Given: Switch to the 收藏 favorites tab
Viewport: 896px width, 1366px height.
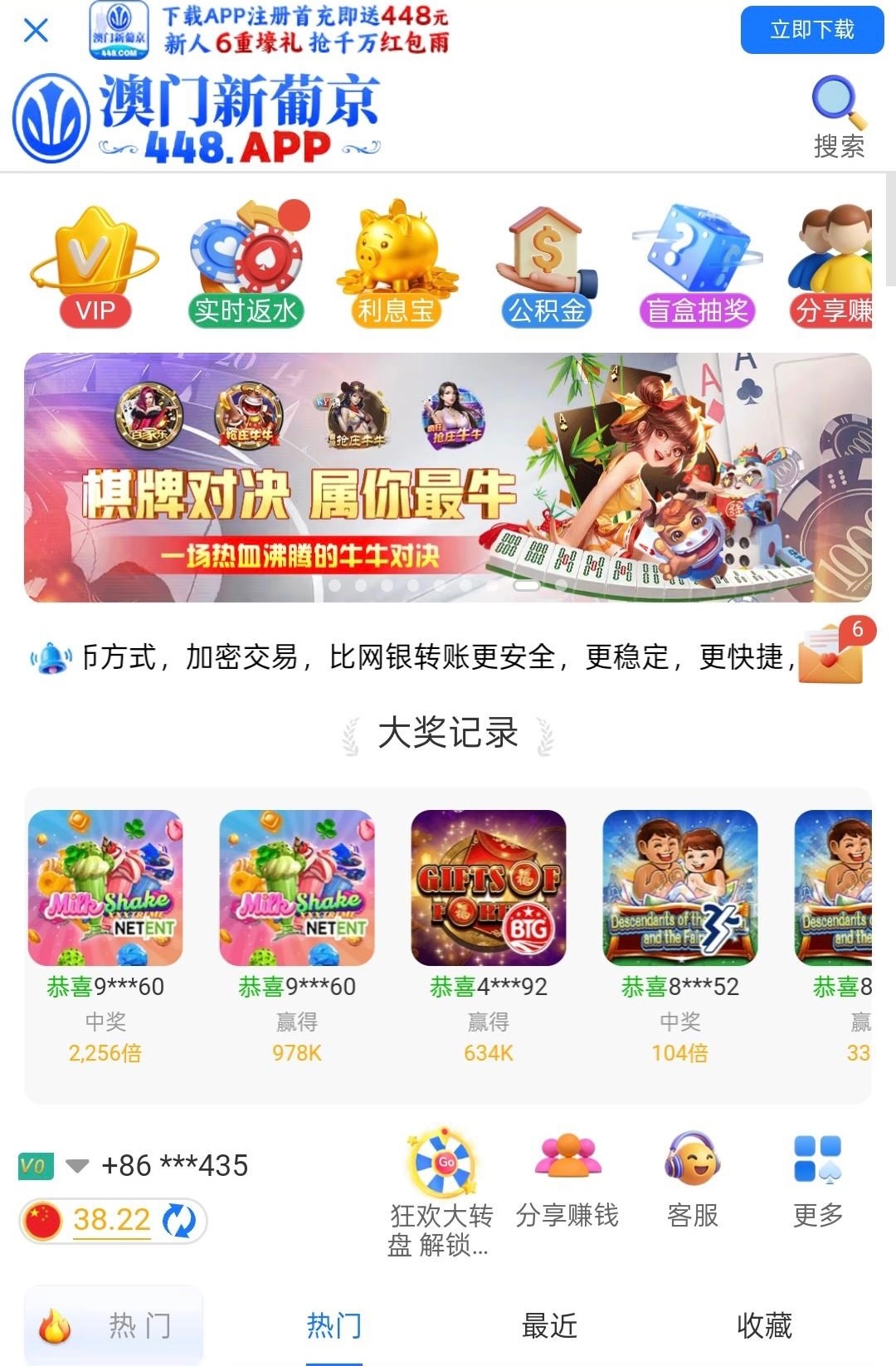Looking at the screenshot, I should click(764, 1325).
